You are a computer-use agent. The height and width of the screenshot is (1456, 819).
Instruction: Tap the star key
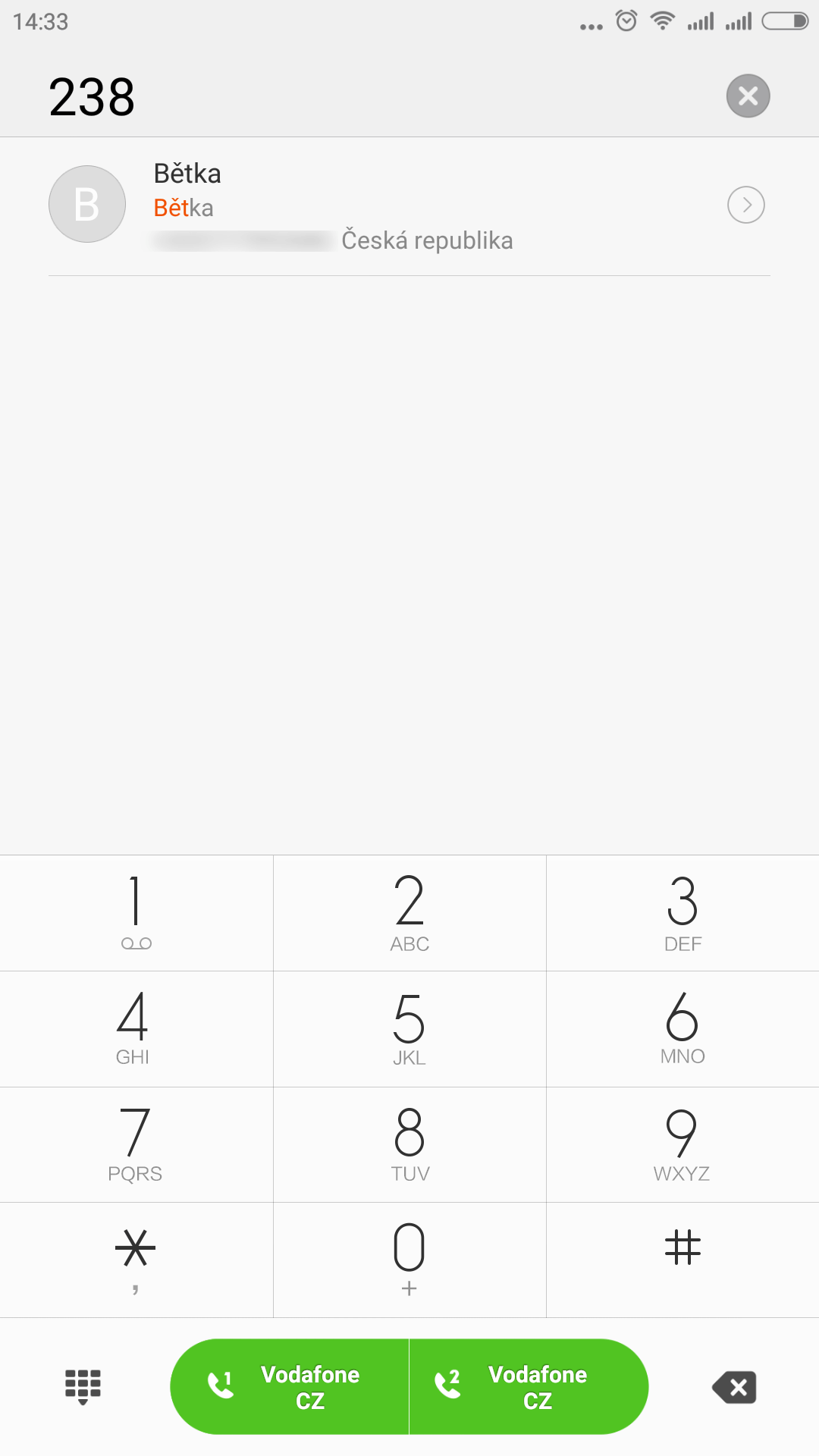136,1260
